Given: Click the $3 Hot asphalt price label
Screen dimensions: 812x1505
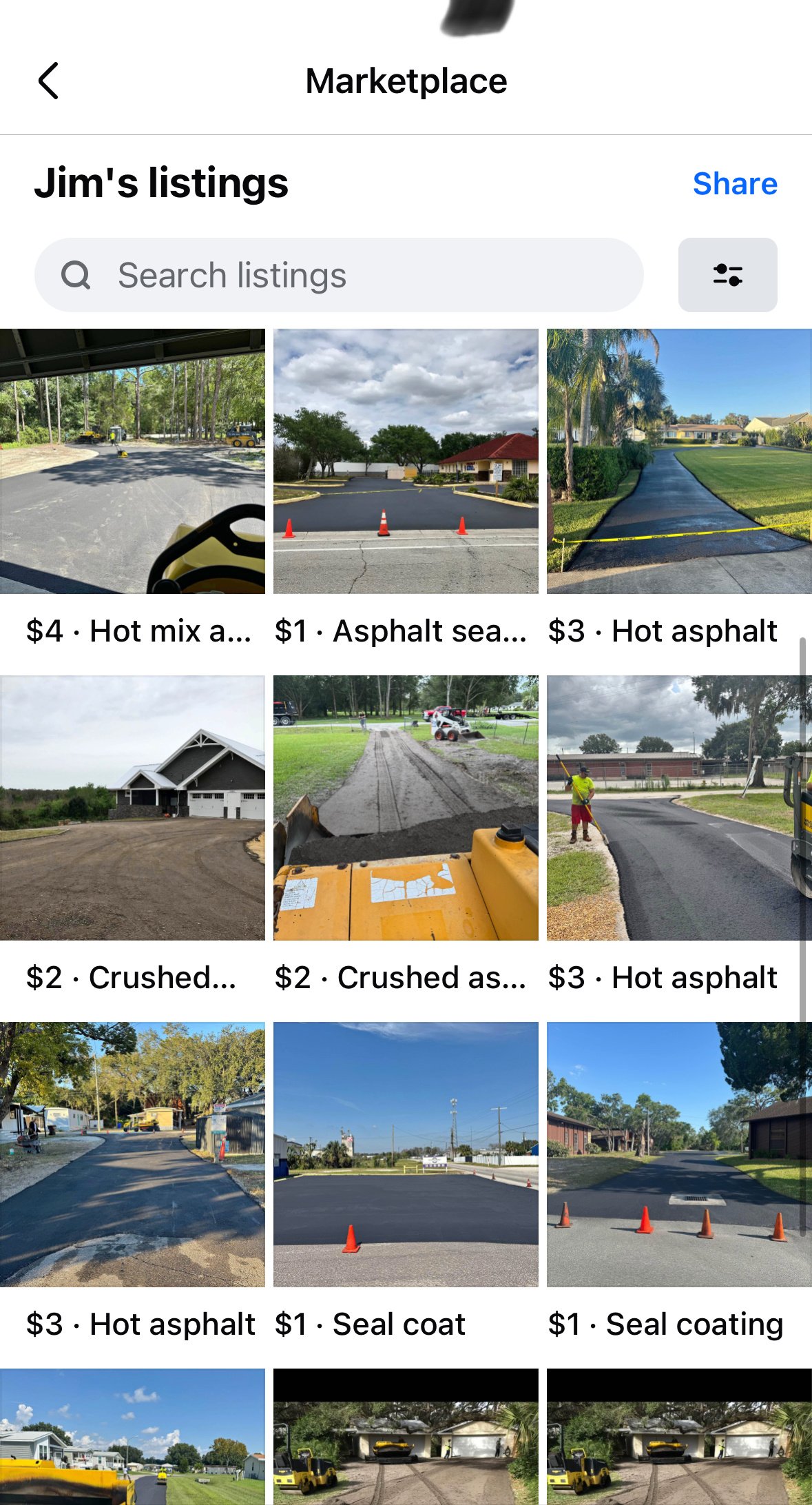Looking at the screenshot, I should (664, 631).
